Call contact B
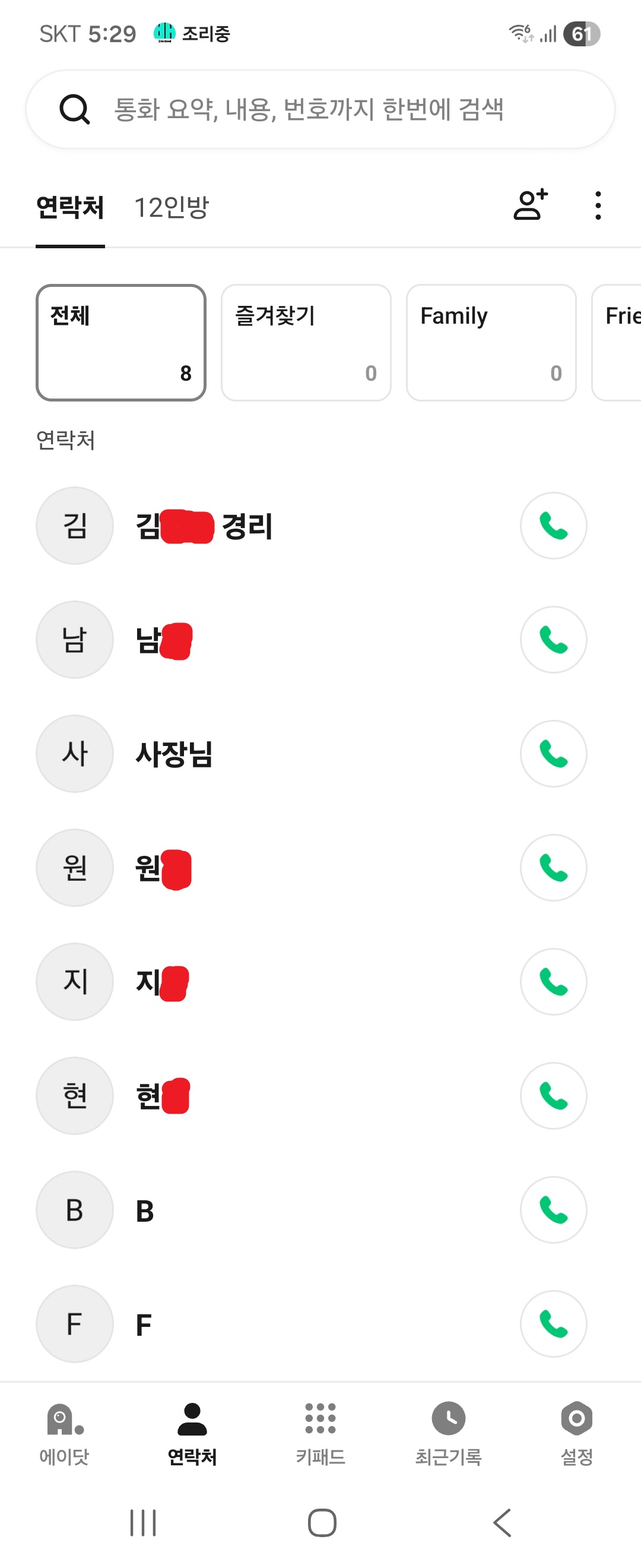The width and height of the screenshot is (641, 1568). click(553, 1210)
